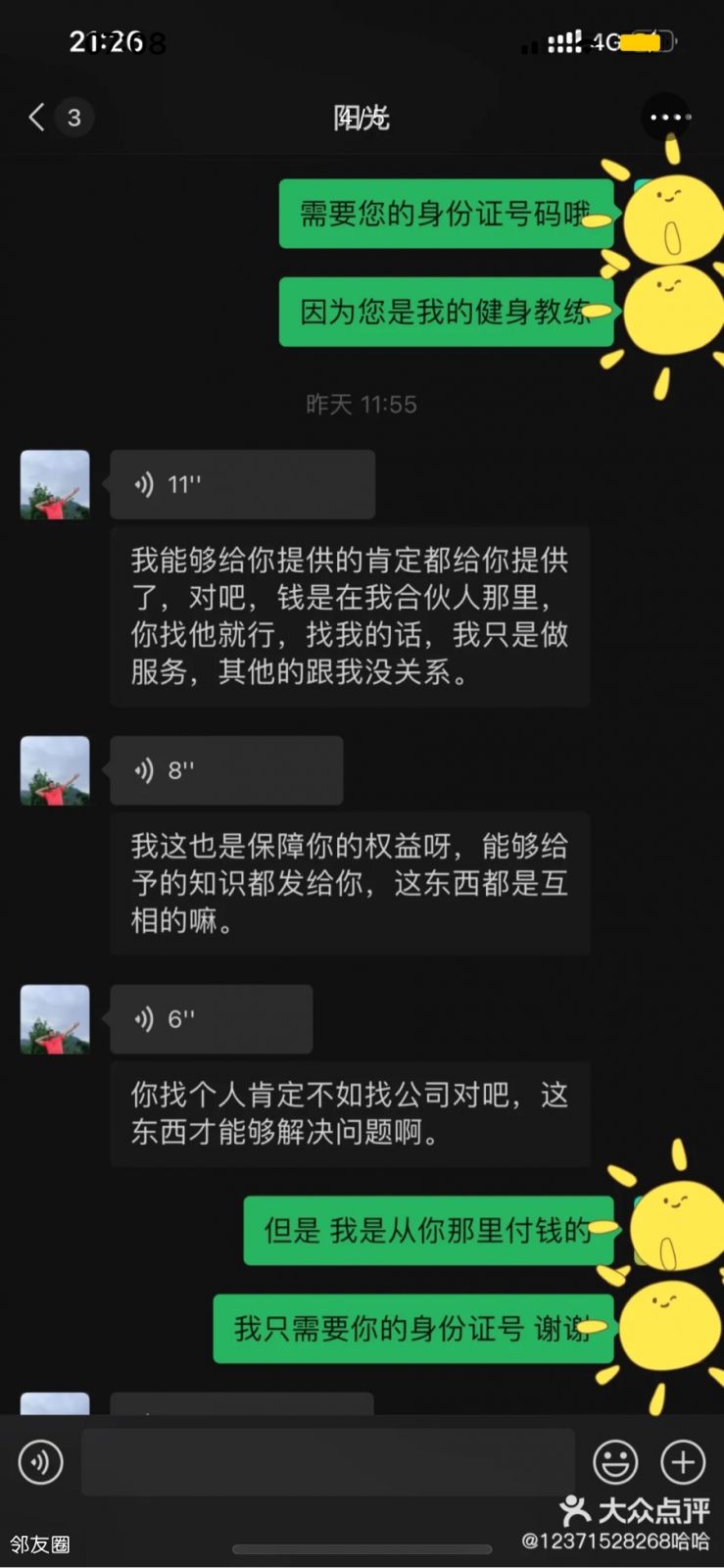Play the 8-second voice message
The height and width of the screenshot is (1568, 724).
[x=226, y=770]
